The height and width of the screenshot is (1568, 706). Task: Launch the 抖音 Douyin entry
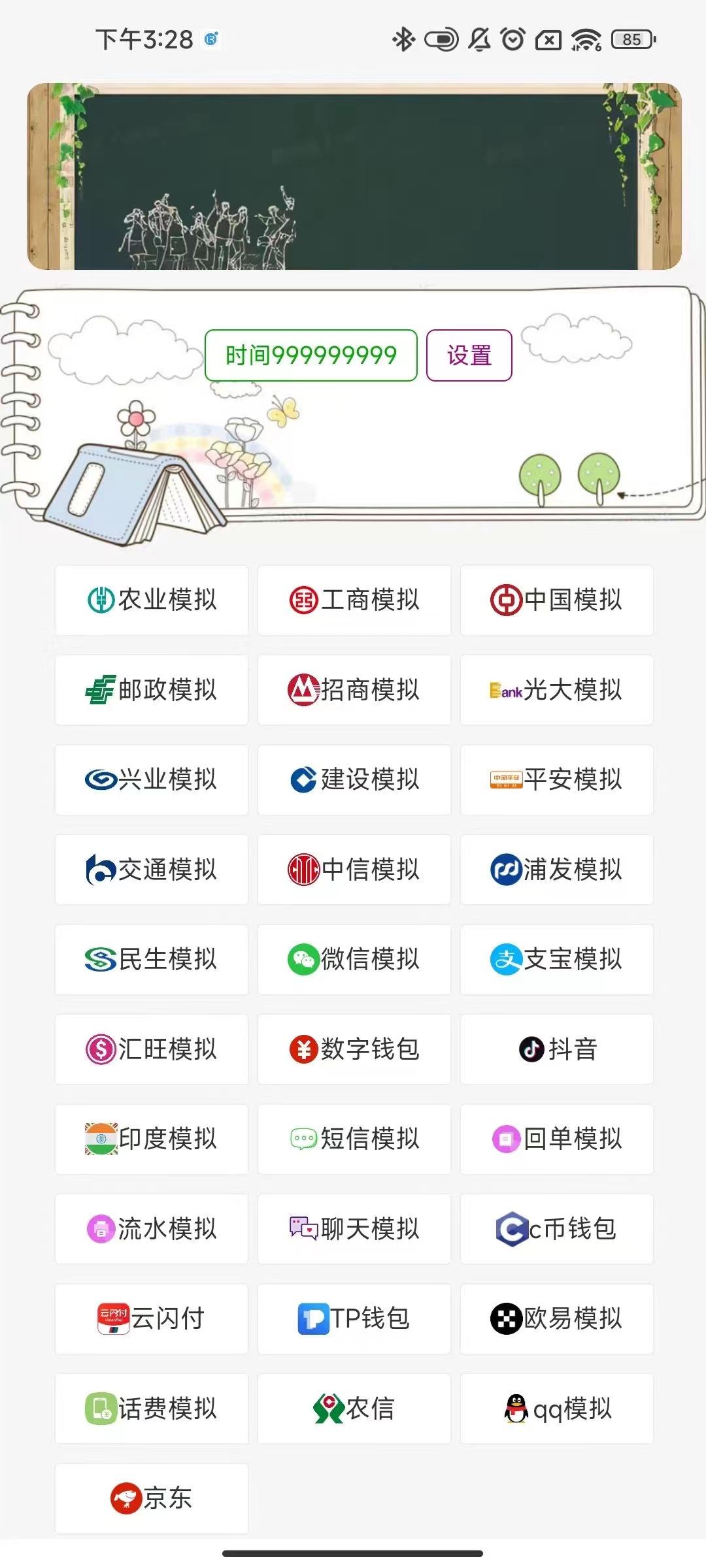[556, 1050]
